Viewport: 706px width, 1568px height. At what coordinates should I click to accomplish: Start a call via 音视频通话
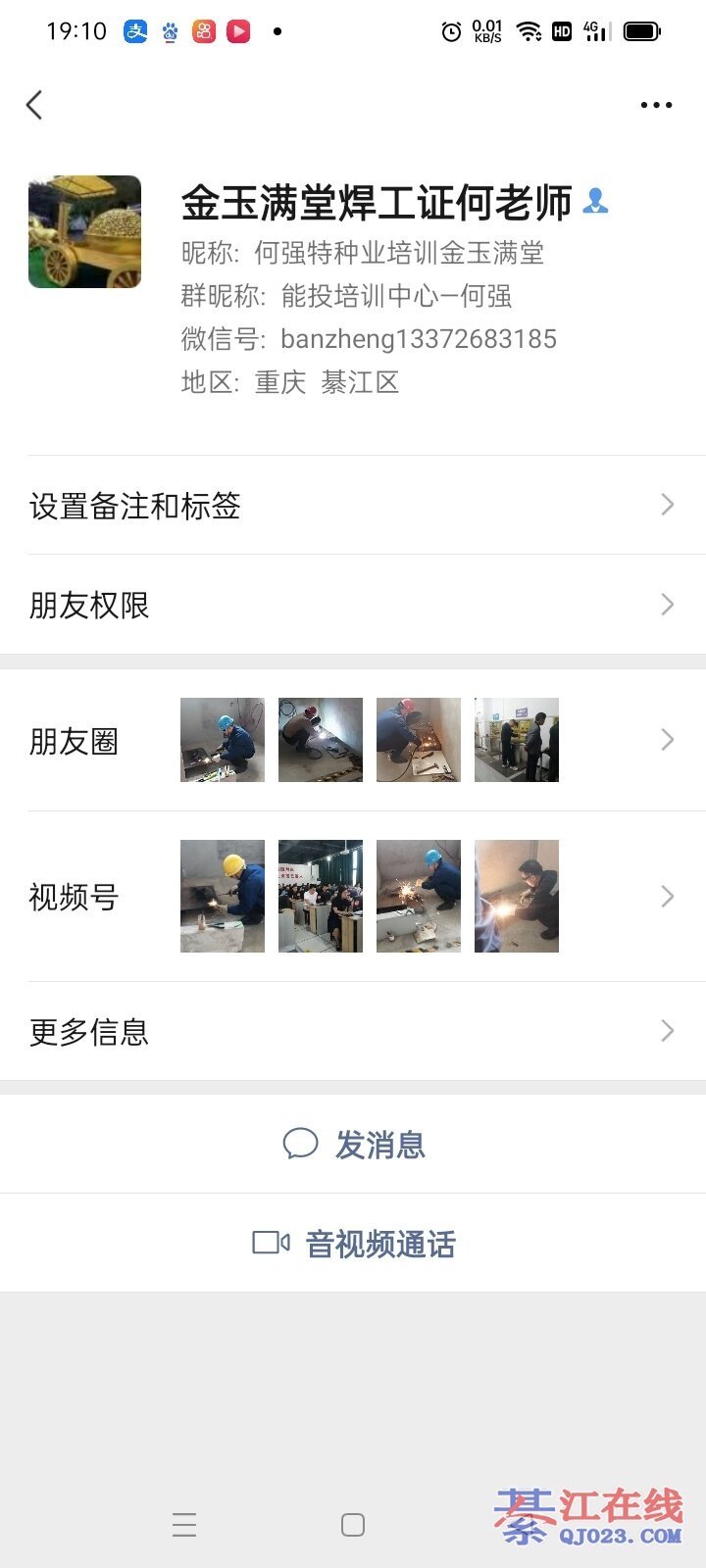pyautogui.click(x=354, y=1244)
